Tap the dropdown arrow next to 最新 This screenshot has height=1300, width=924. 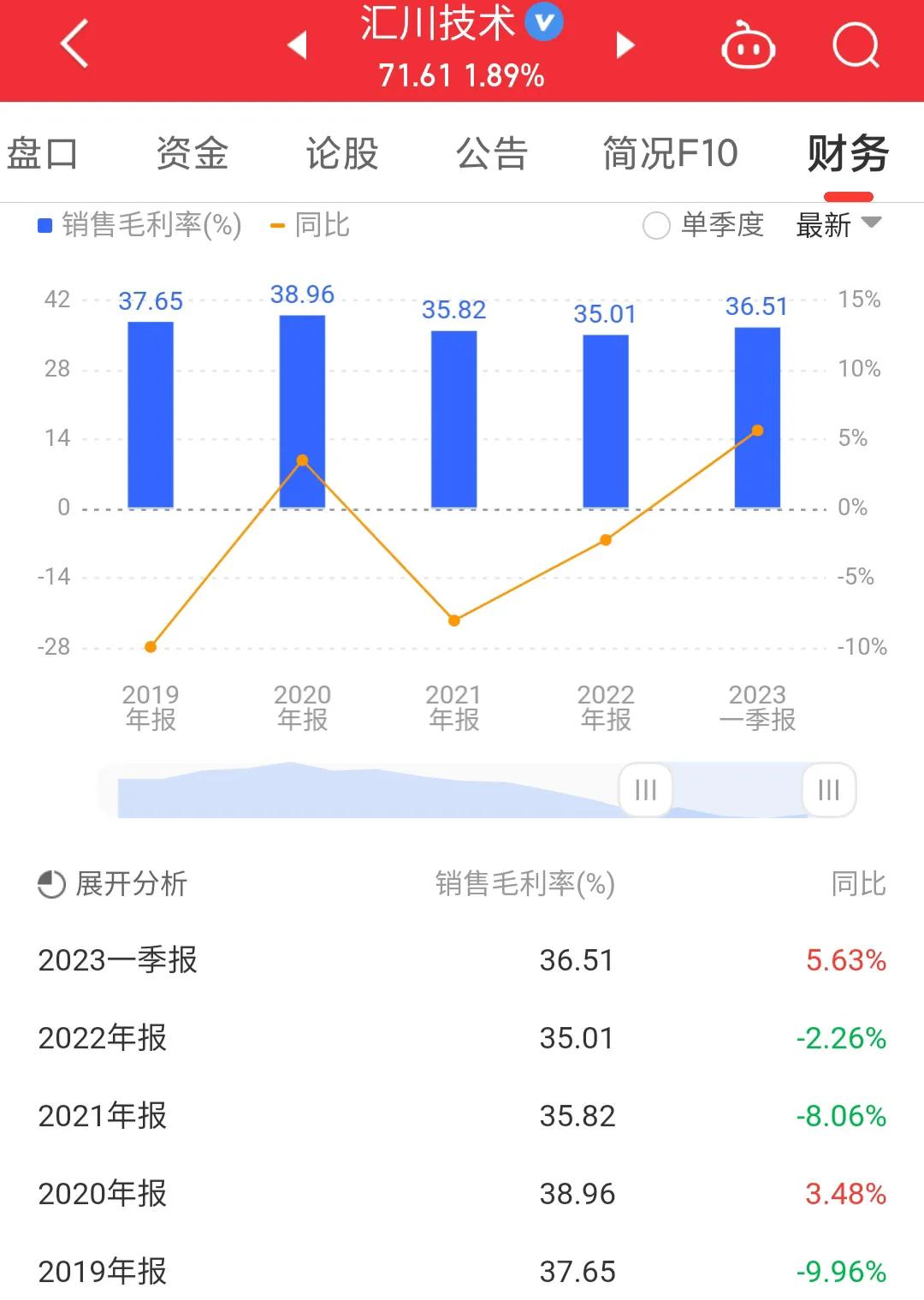tap(871, 224)
